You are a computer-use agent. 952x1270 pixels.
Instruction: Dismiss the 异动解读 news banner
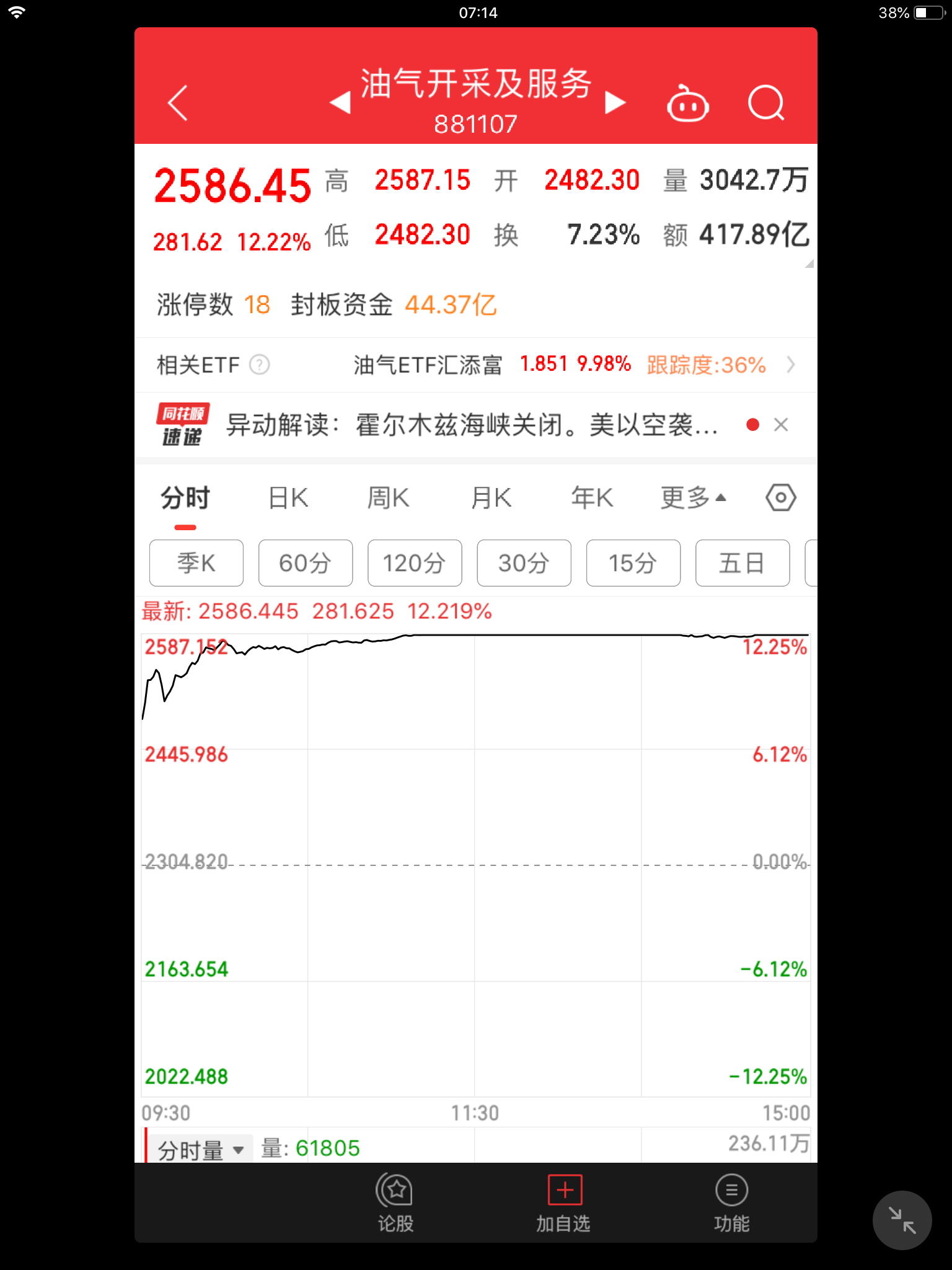coord(781,425)
